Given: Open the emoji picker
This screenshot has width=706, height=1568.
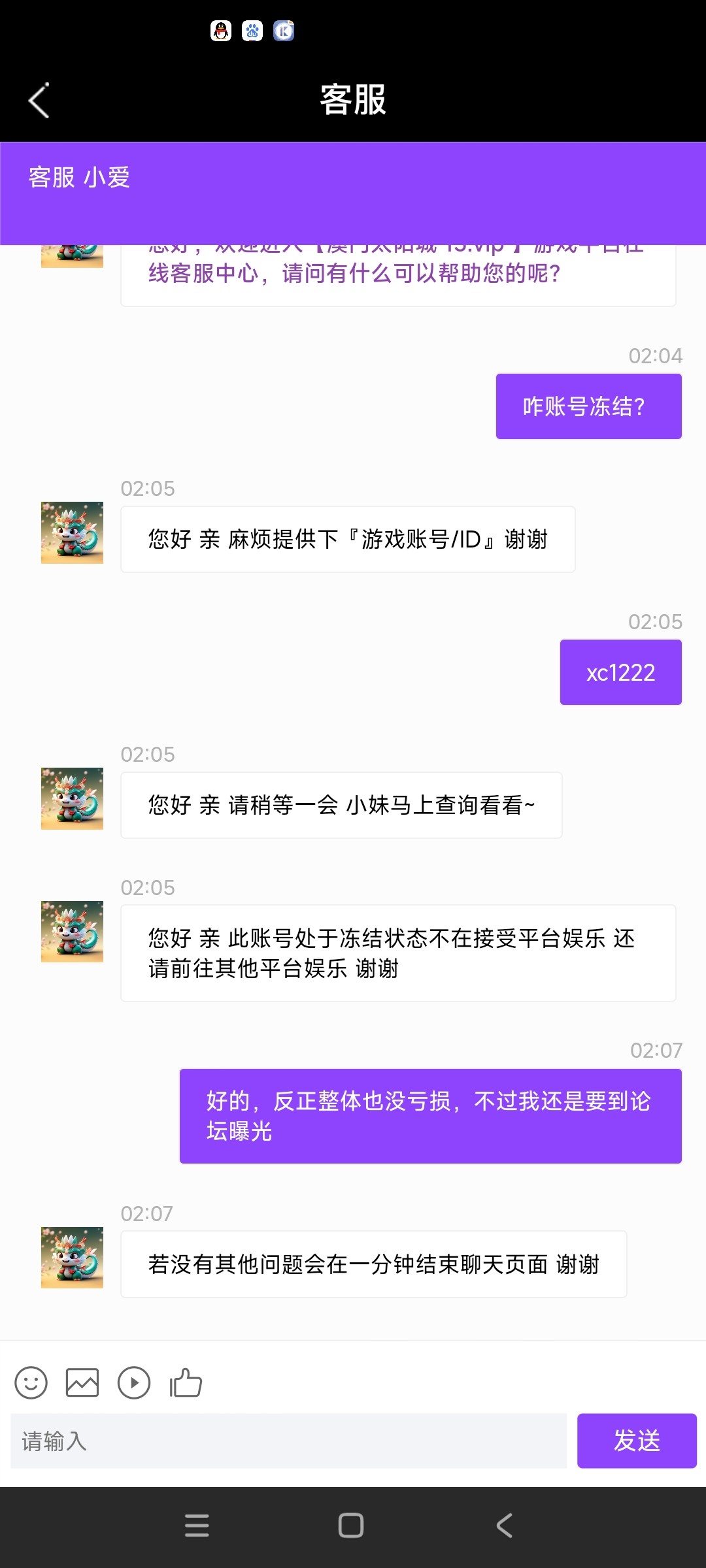Looking at the screenshot, I should pyautogui.click(x=31, y=1383).
